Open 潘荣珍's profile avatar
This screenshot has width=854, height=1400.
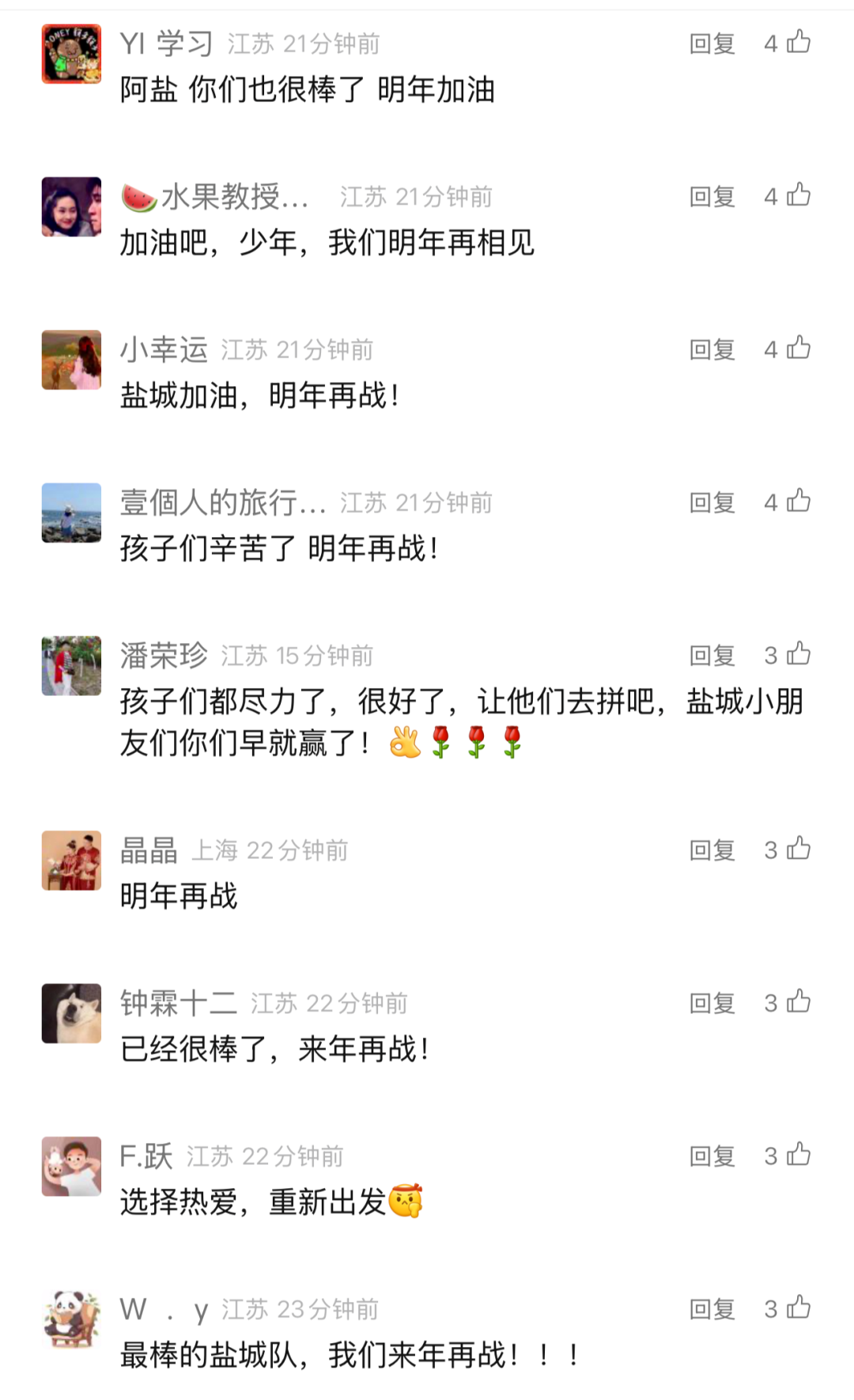coord(71,665)
